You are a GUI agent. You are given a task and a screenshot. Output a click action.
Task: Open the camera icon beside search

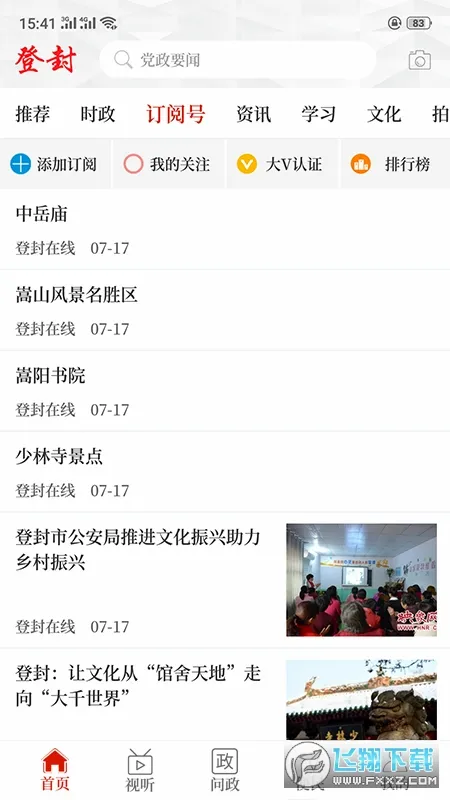pyautogui.click(x=419, y=60)
